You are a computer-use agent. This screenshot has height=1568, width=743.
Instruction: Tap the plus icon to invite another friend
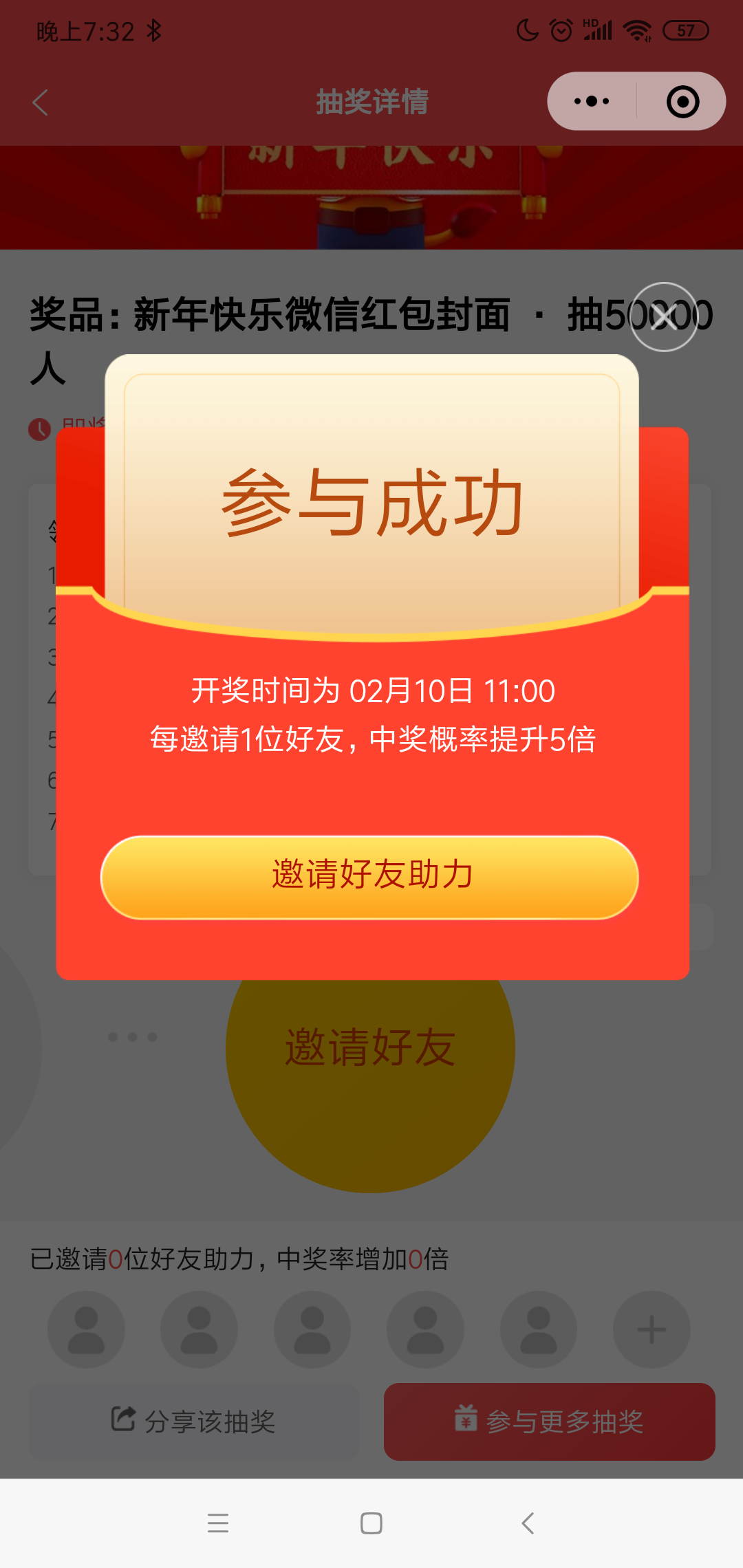pos(652,1329)
